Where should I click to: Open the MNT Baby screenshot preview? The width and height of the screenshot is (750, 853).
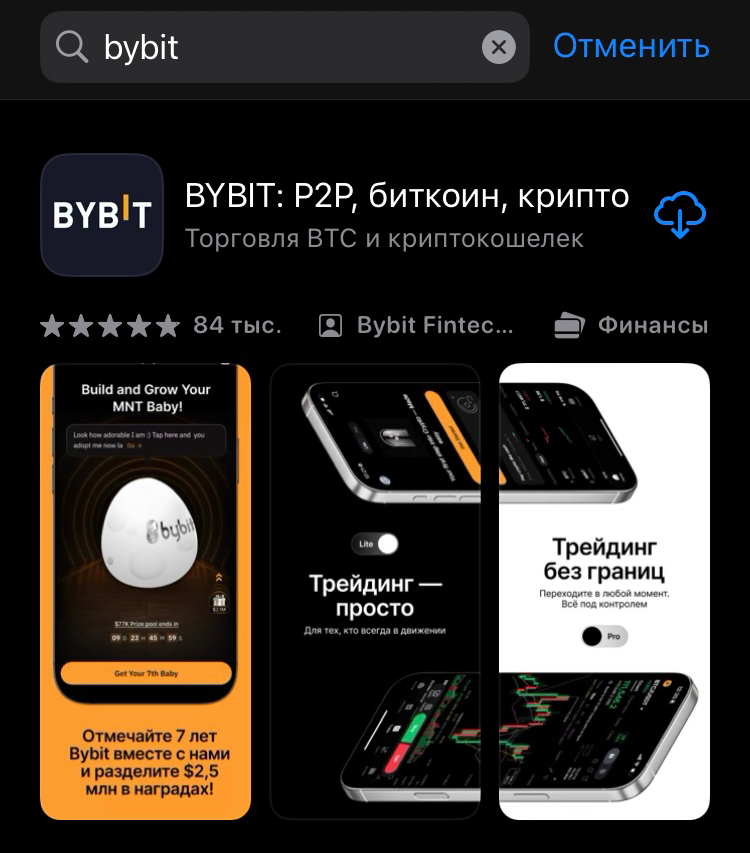(x=145, y=590)
